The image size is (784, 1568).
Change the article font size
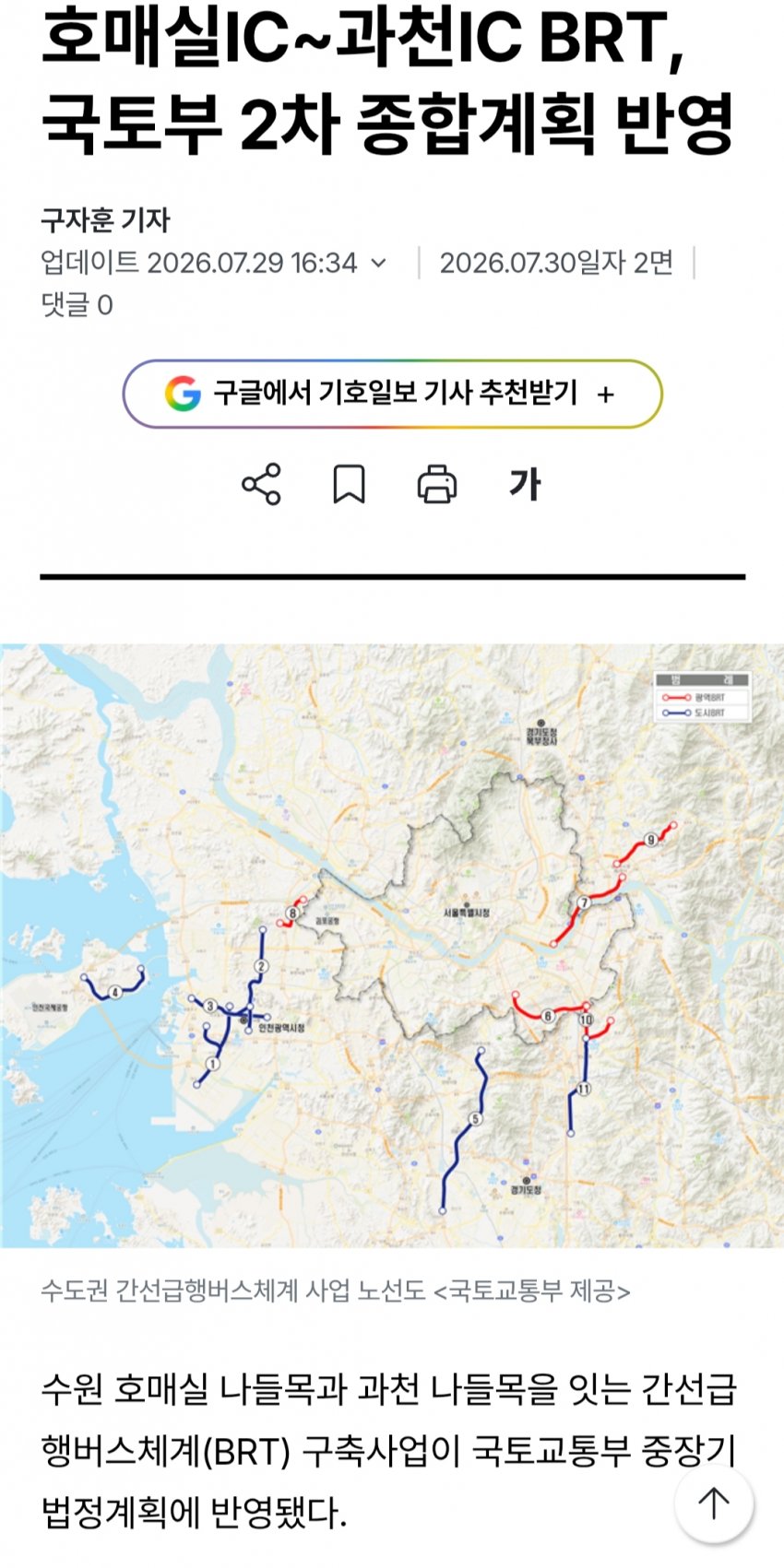[x=525, y=484]
